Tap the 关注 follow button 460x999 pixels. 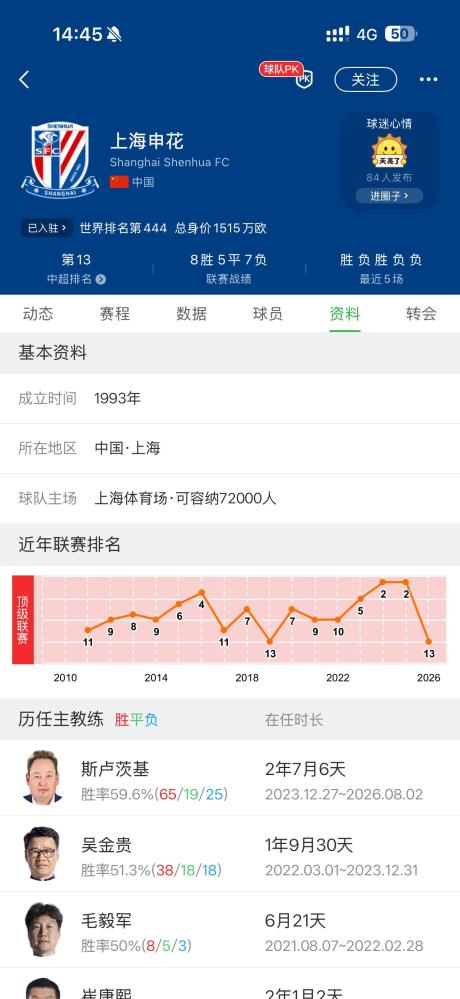[366, 80]
